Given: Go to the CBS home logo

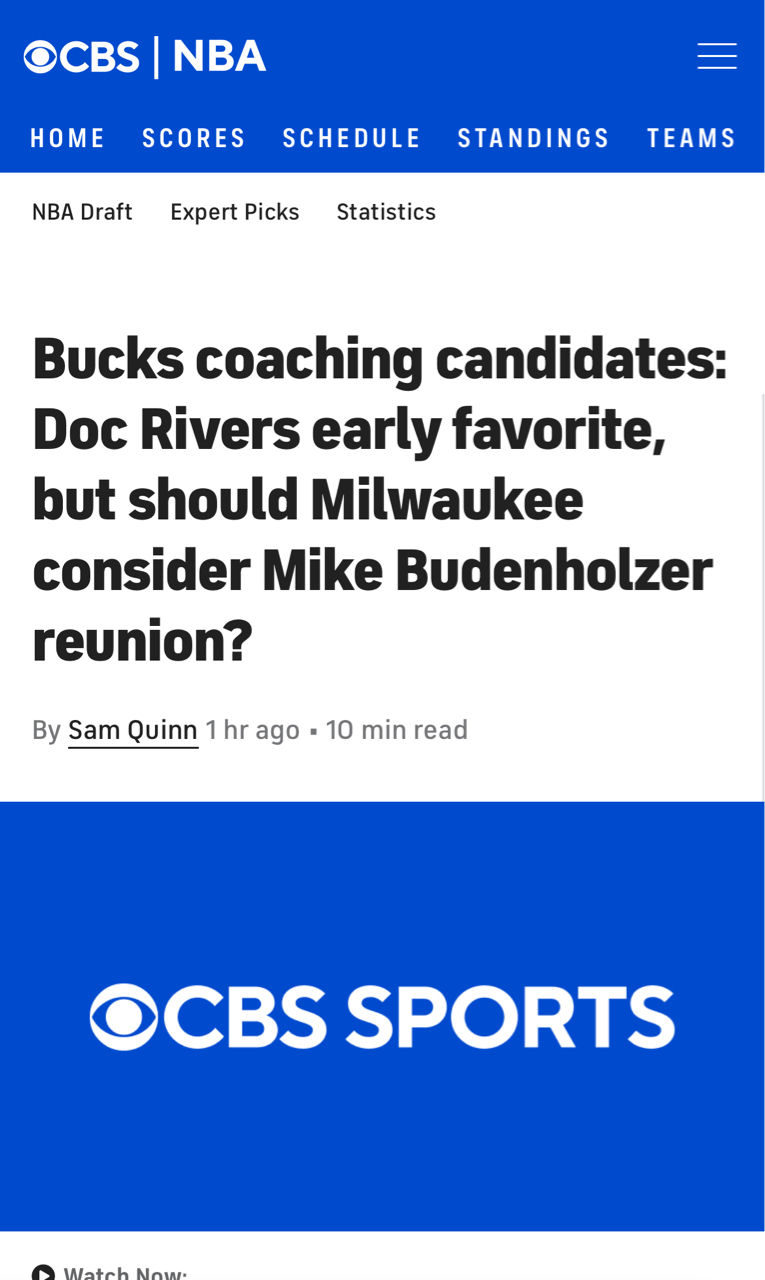Looking at the screenshot, I should tap(82, 57).
